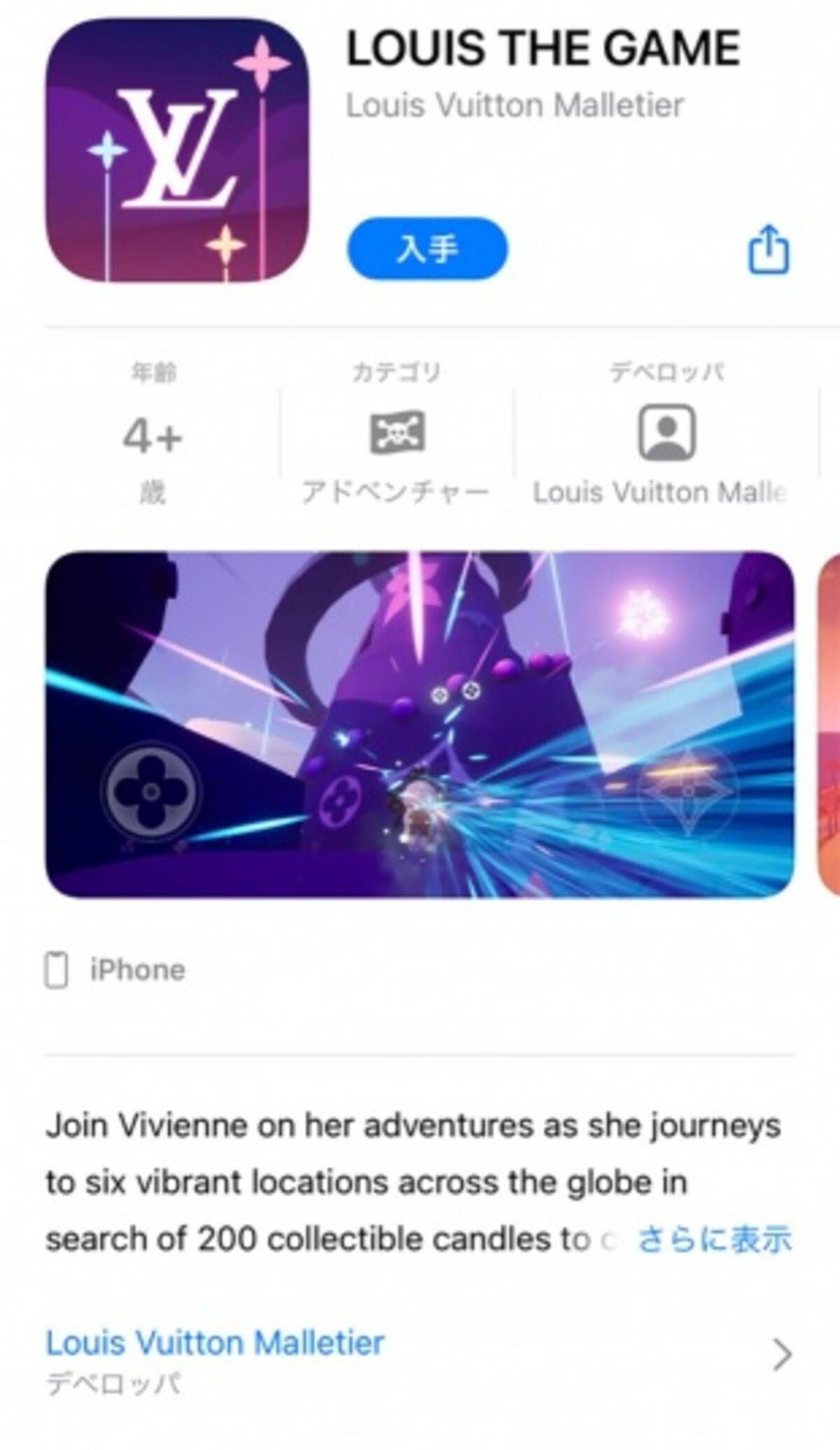Open the purple gameplay screenshot
The image size is (840, 1450).
click(x=420, y=724)
